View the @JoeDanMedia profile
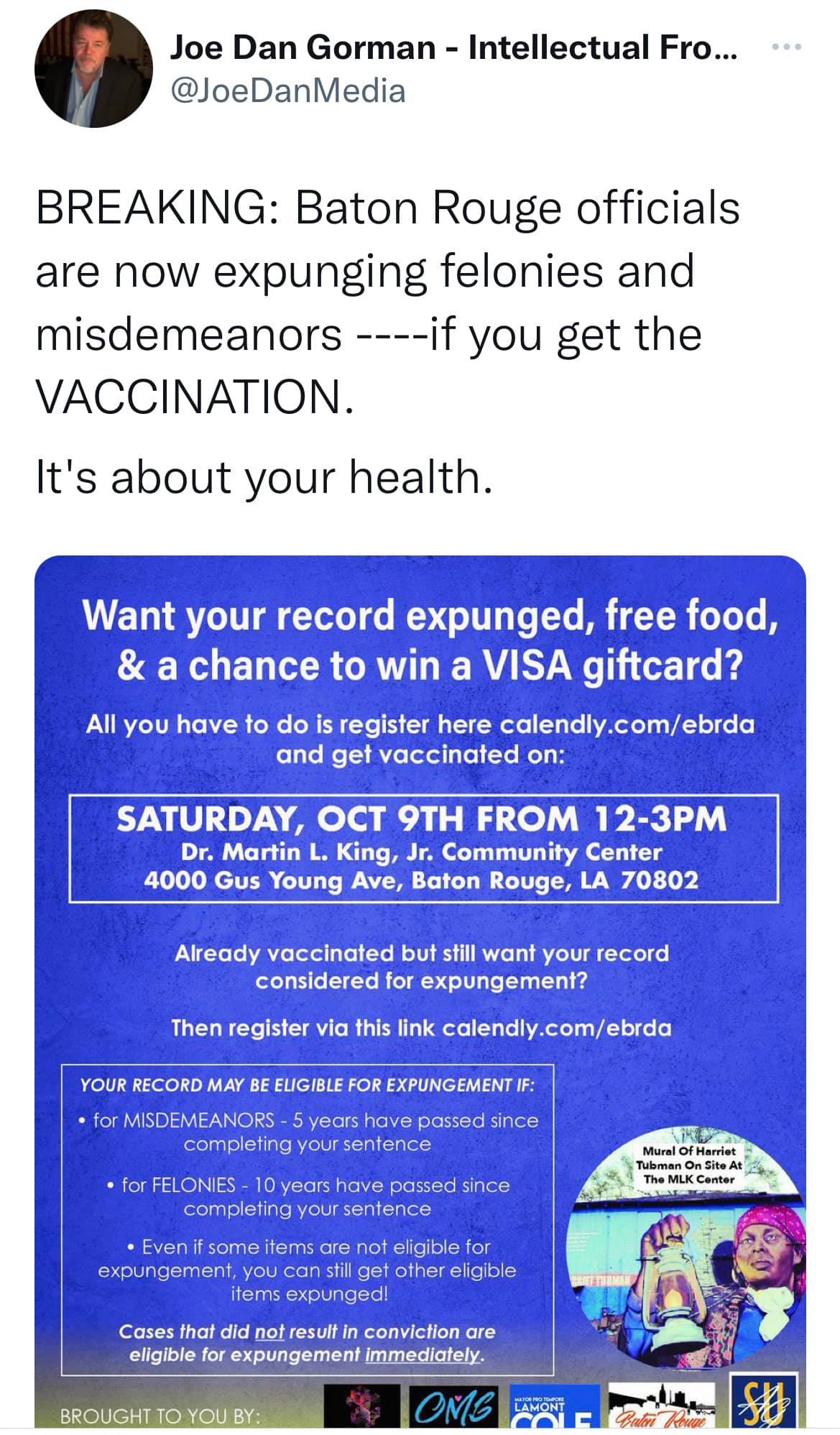 287,91
